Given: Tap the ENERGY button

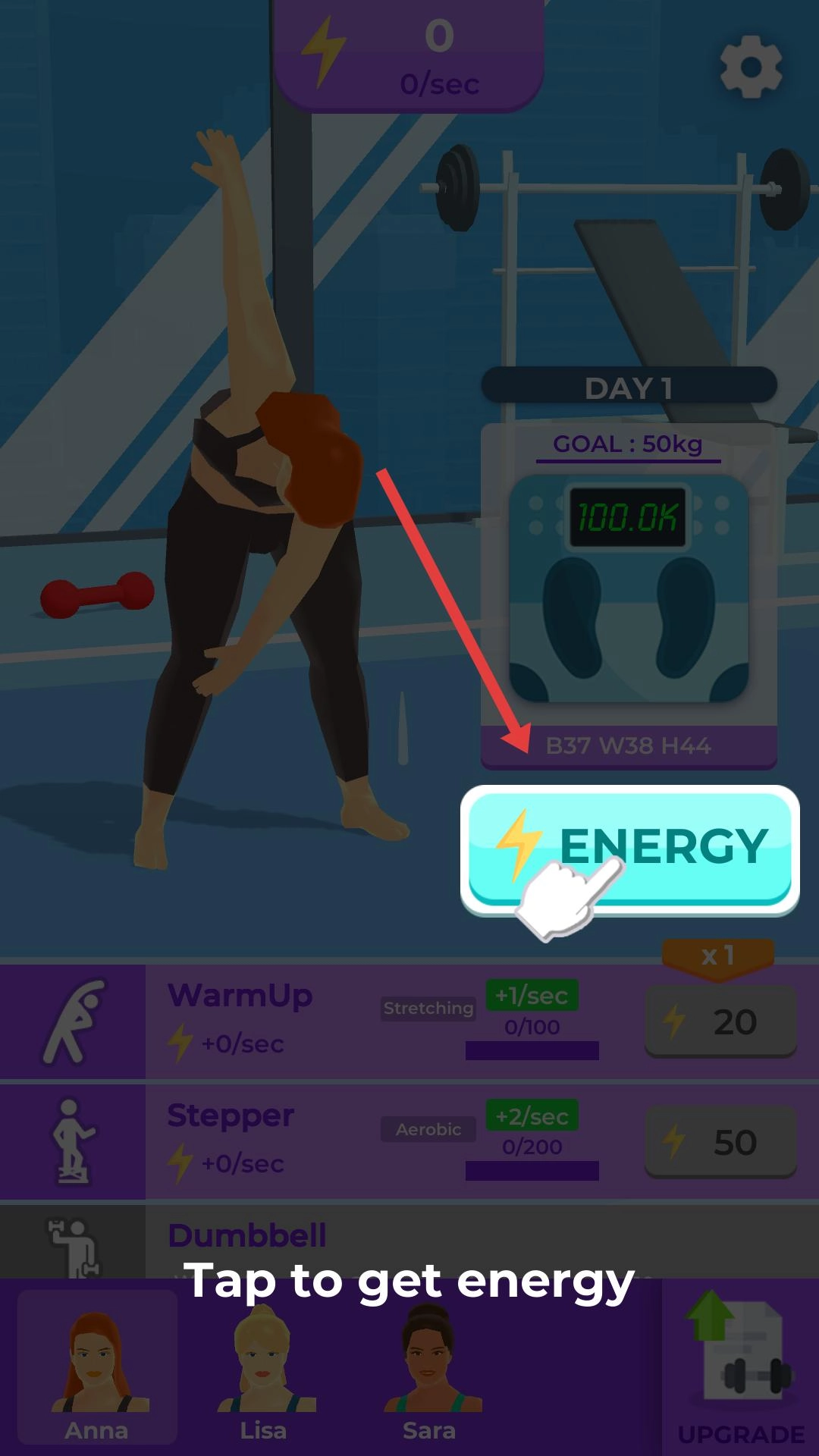Looking at the screenshot, I should (x=629, y=849).
